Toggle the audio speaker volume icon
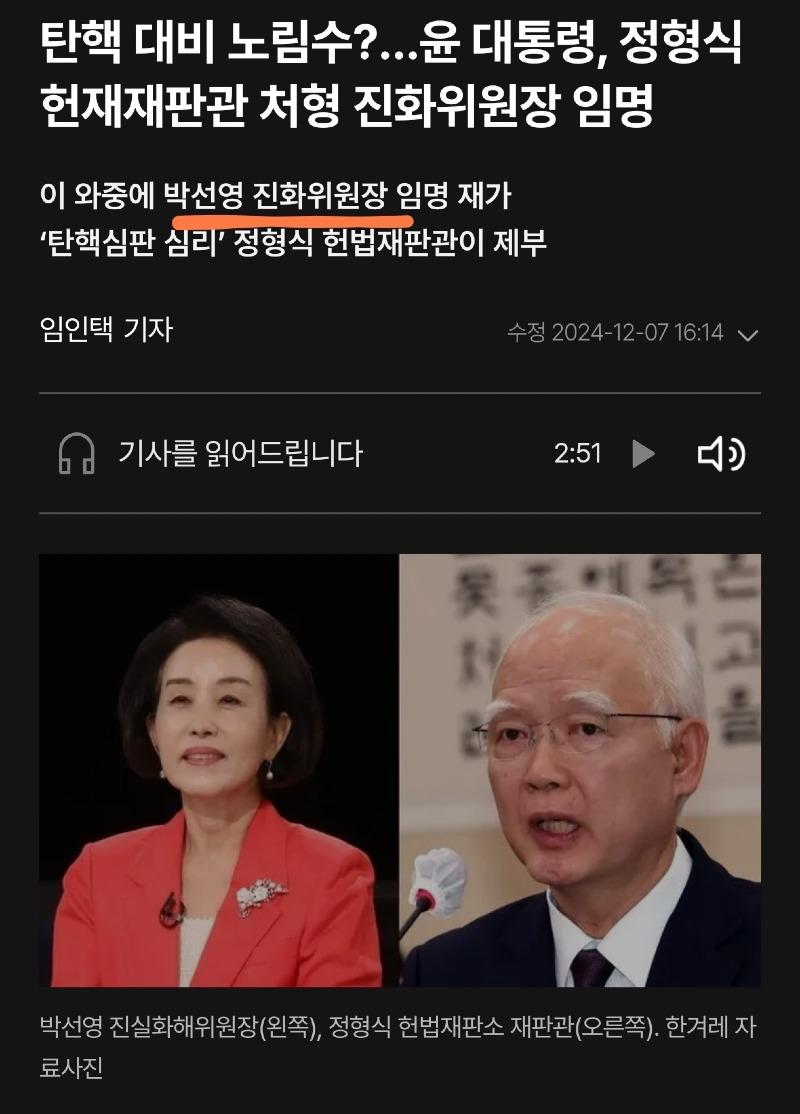Viewport: 800px width, 1114px height. pos(720,454)
